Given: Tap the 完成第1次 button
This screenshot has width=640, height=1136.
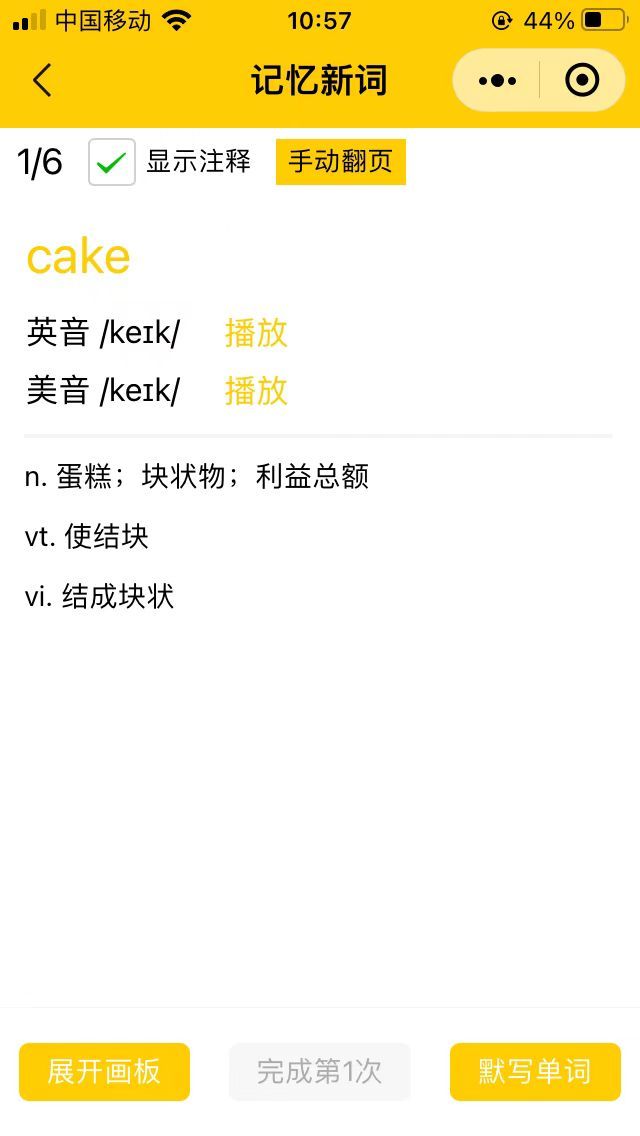Looking at the screenshot, I should pos(320,1072).
